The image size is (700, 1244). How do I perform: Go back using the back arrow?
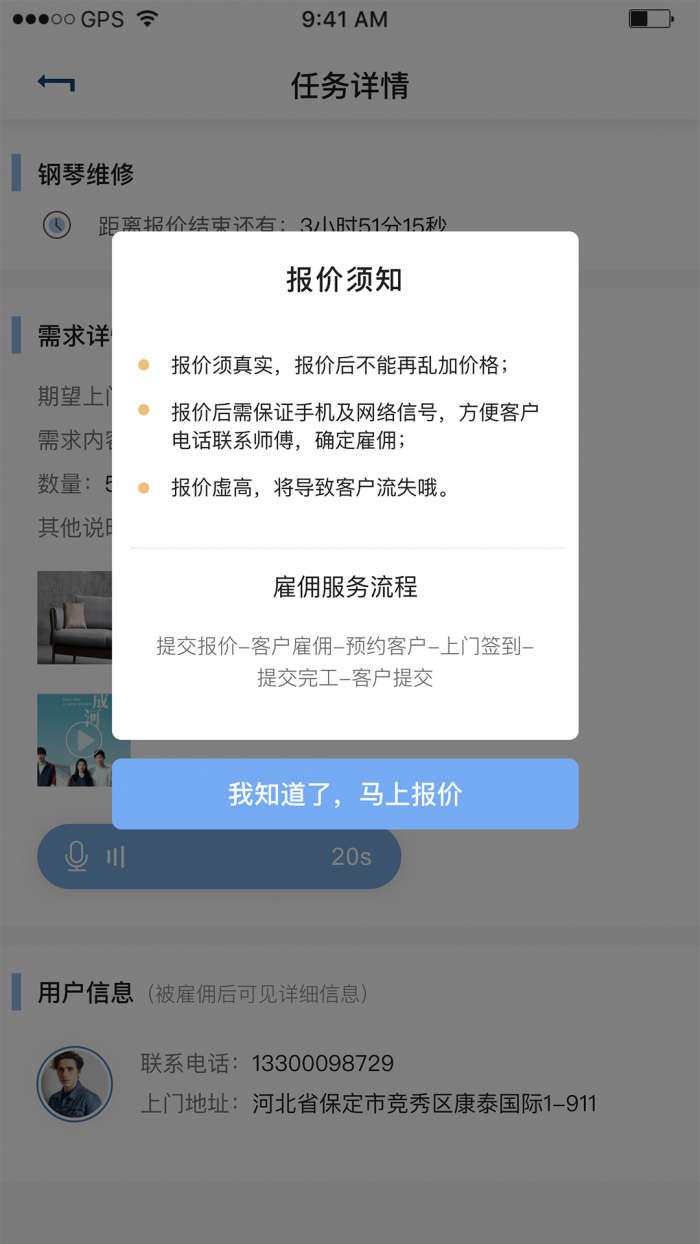[x=56, y=84]
